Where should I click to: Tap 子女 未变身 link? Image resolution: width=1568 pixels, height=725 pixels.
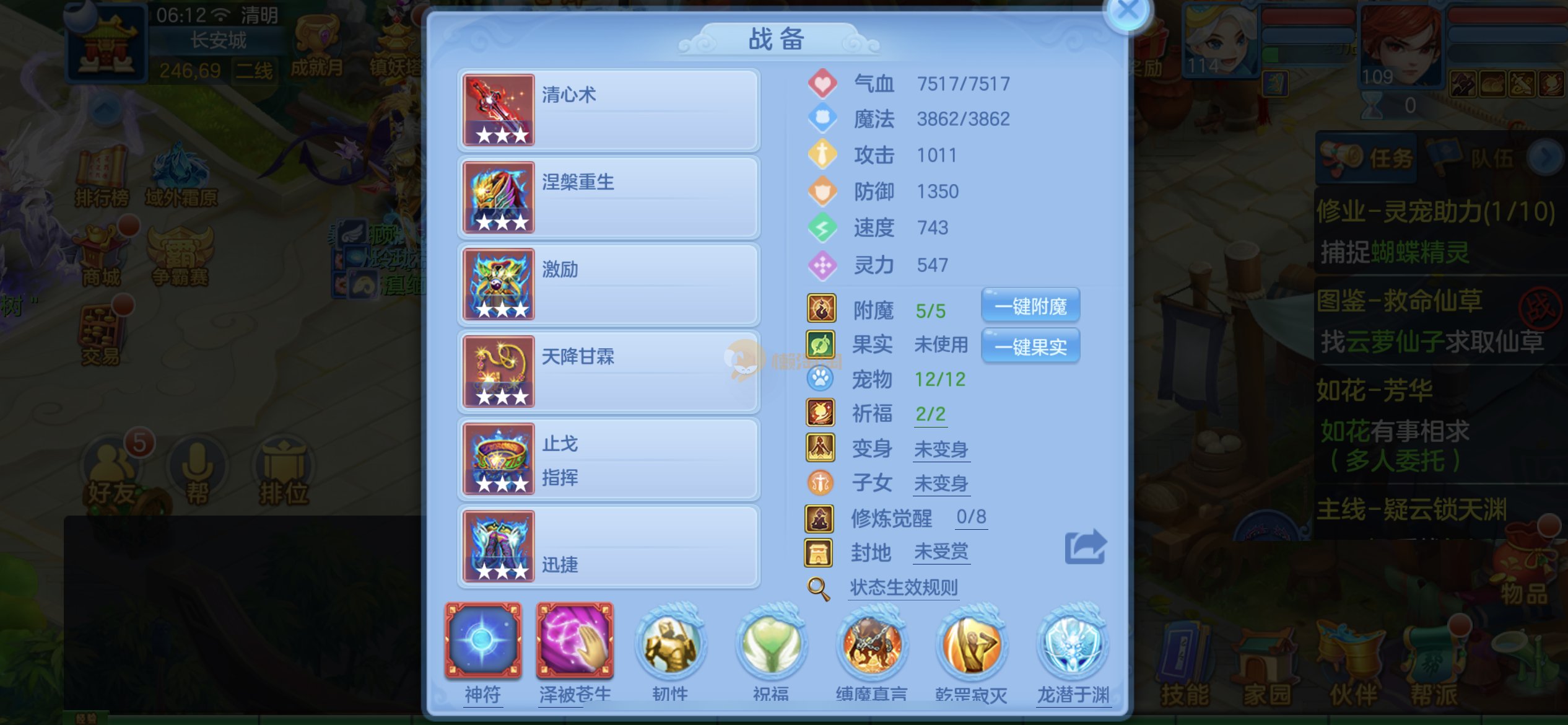pyautogui.click(x=941, y=483)
